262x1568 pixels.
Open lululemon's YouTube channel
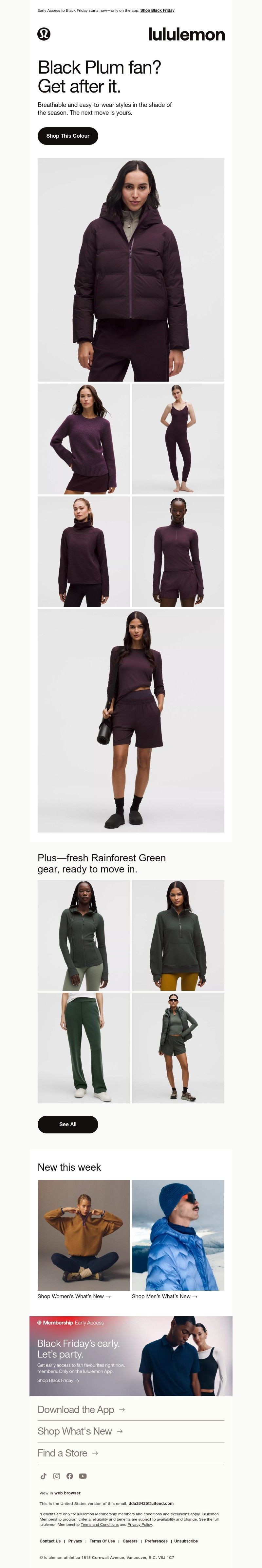[x=83, y=1476]
